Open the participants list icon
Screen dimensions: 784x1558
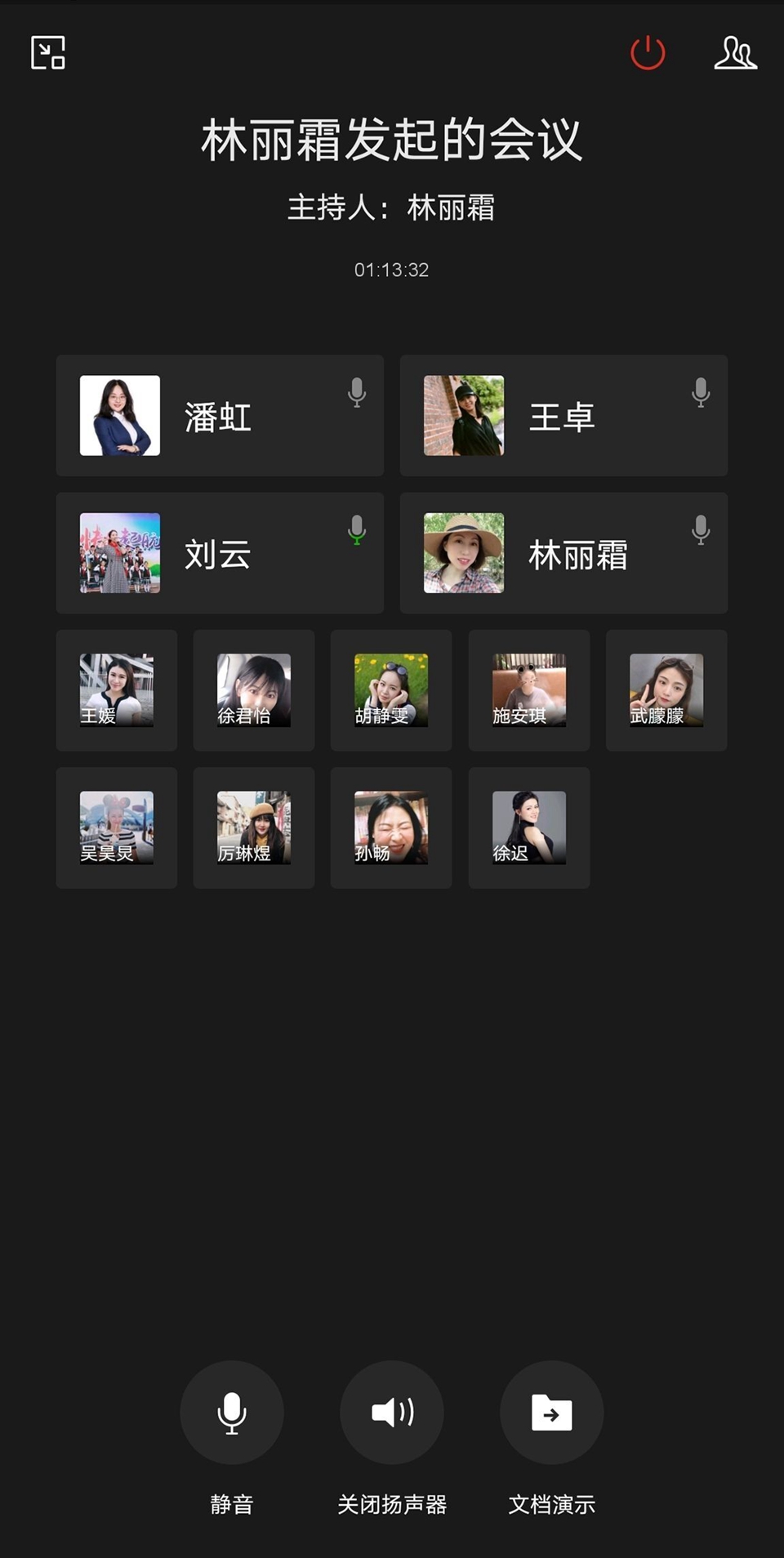[733, 53]
